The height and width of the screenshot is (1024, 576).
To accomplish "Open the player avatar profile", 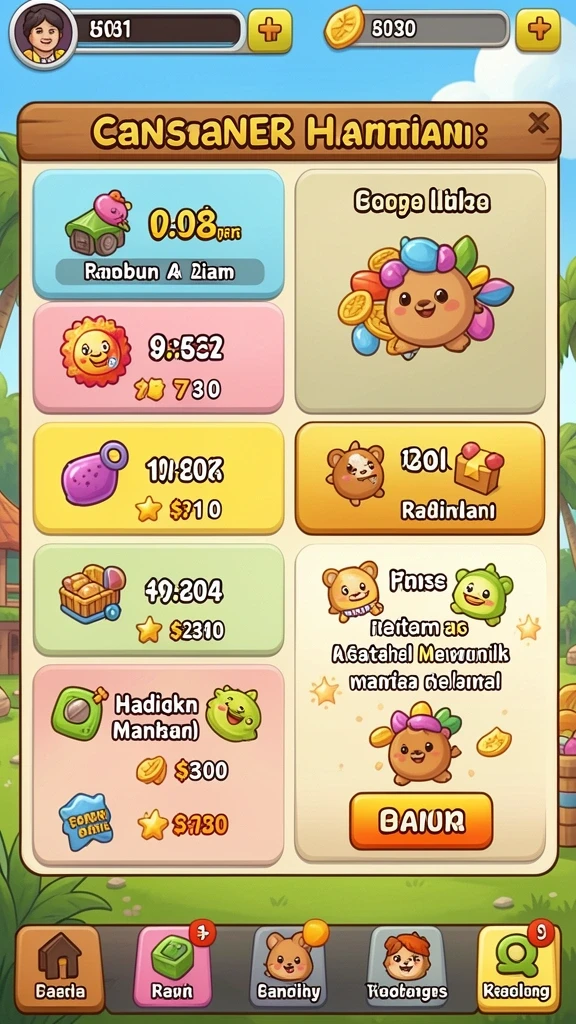I will [x=43, y=33].
